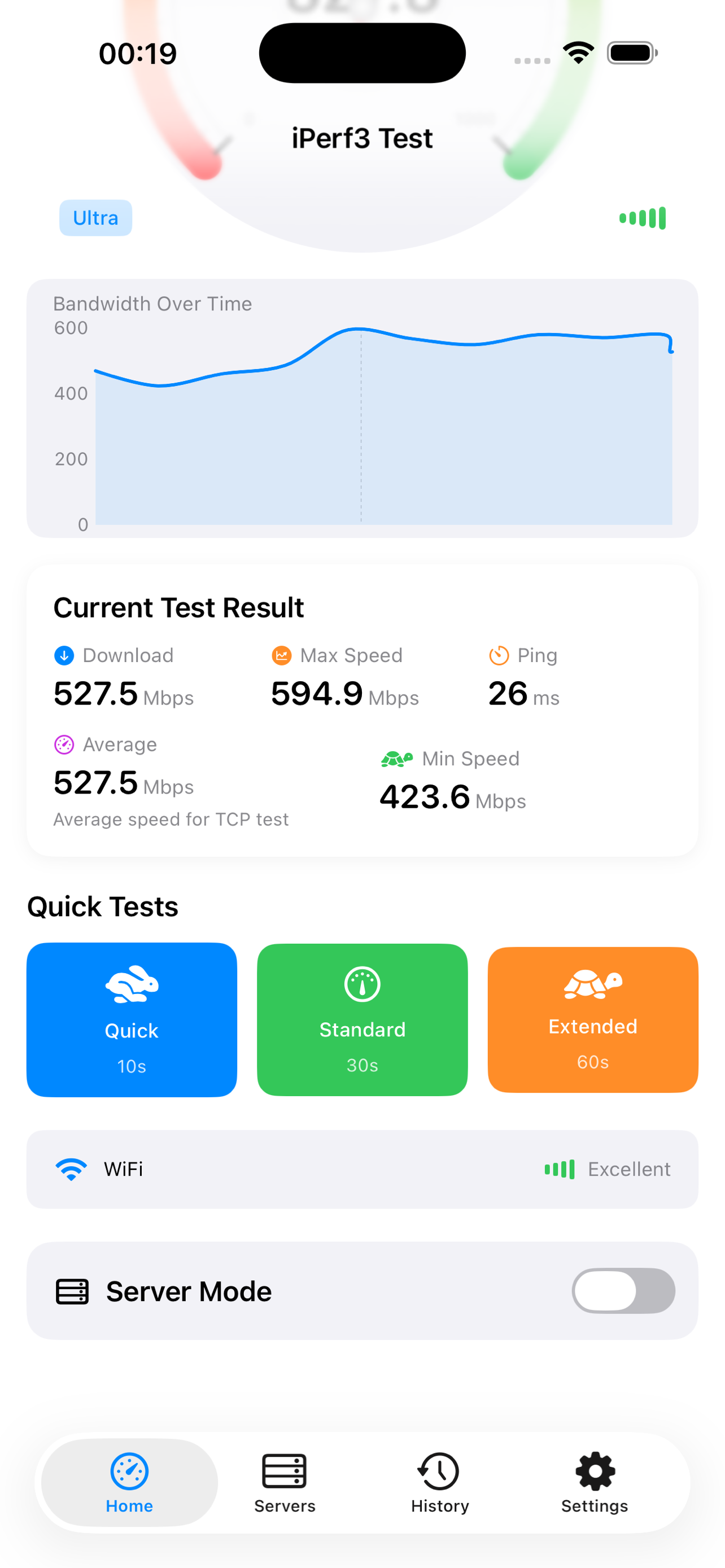Tap the turtle icon on Extended test
Viewport: 725px width, 1568px height.
coord(592,984)
